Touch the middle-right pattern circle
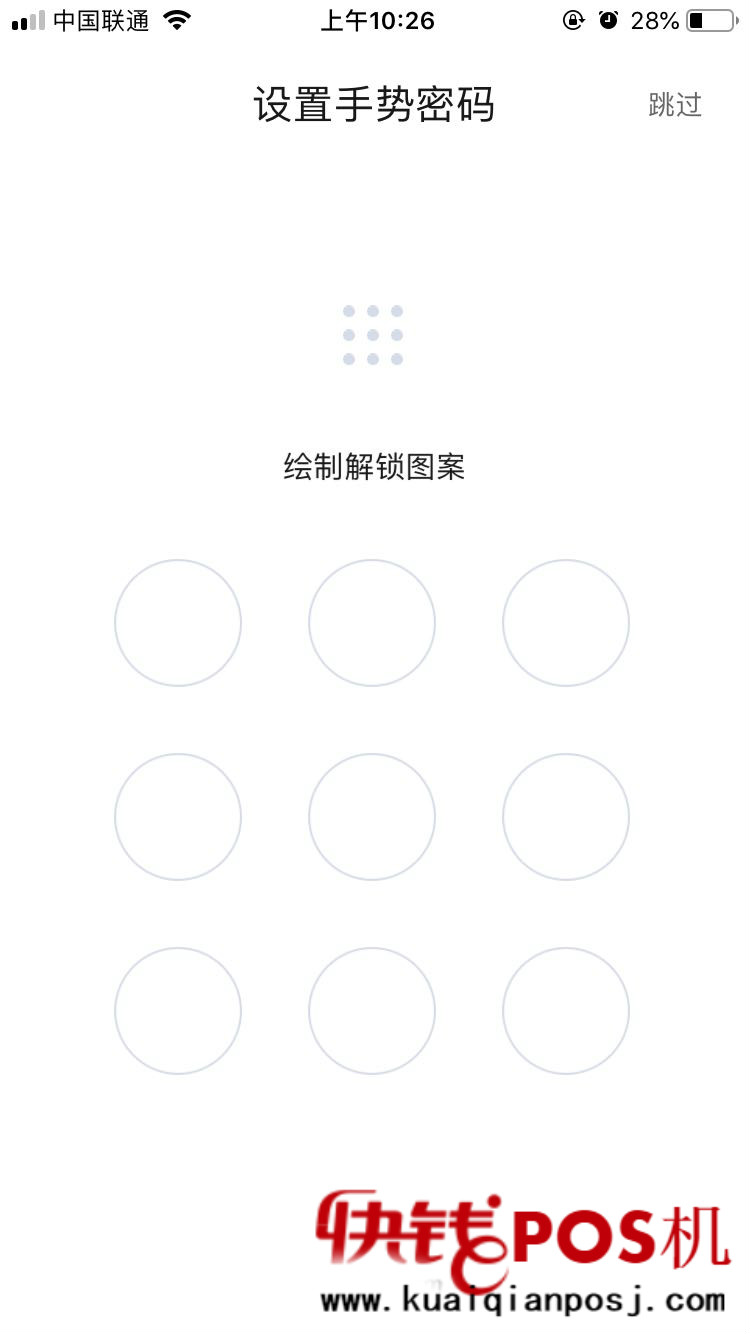Image resolution: width=750 pixels, height=1334 pixels. tap(566, 817)
